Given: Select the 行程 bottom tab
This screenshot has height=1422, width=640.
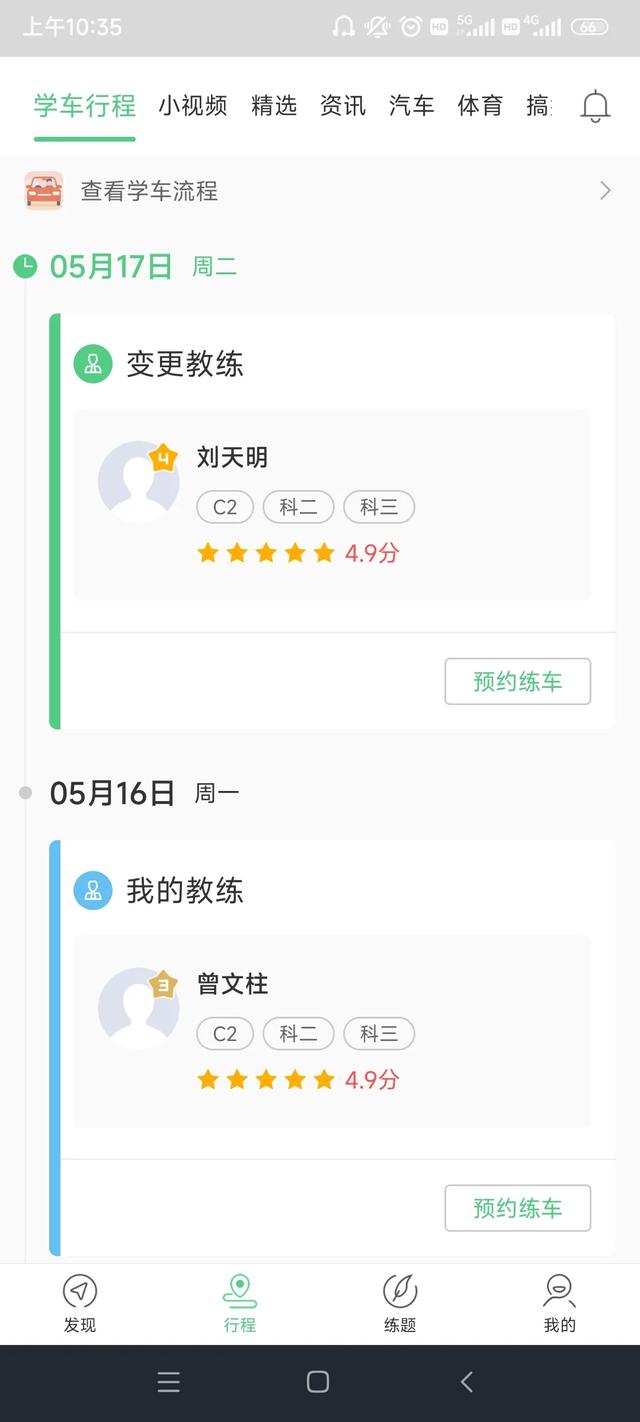Looking at the screenshot, I should point(240,1304).
